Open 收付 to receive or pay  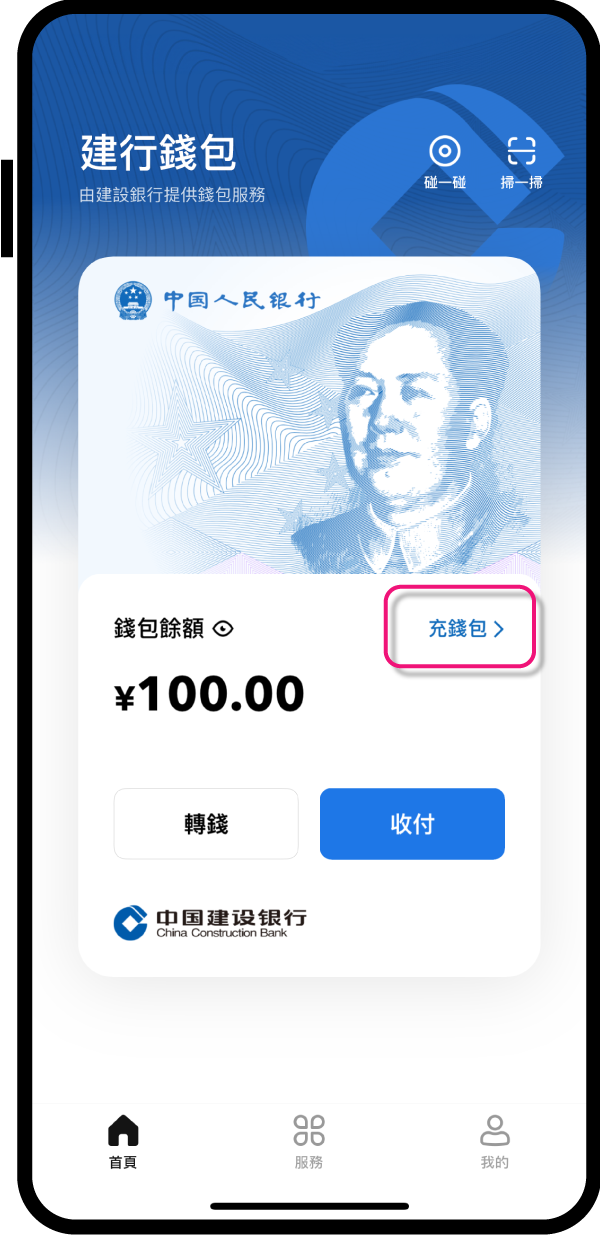point(412,824)
